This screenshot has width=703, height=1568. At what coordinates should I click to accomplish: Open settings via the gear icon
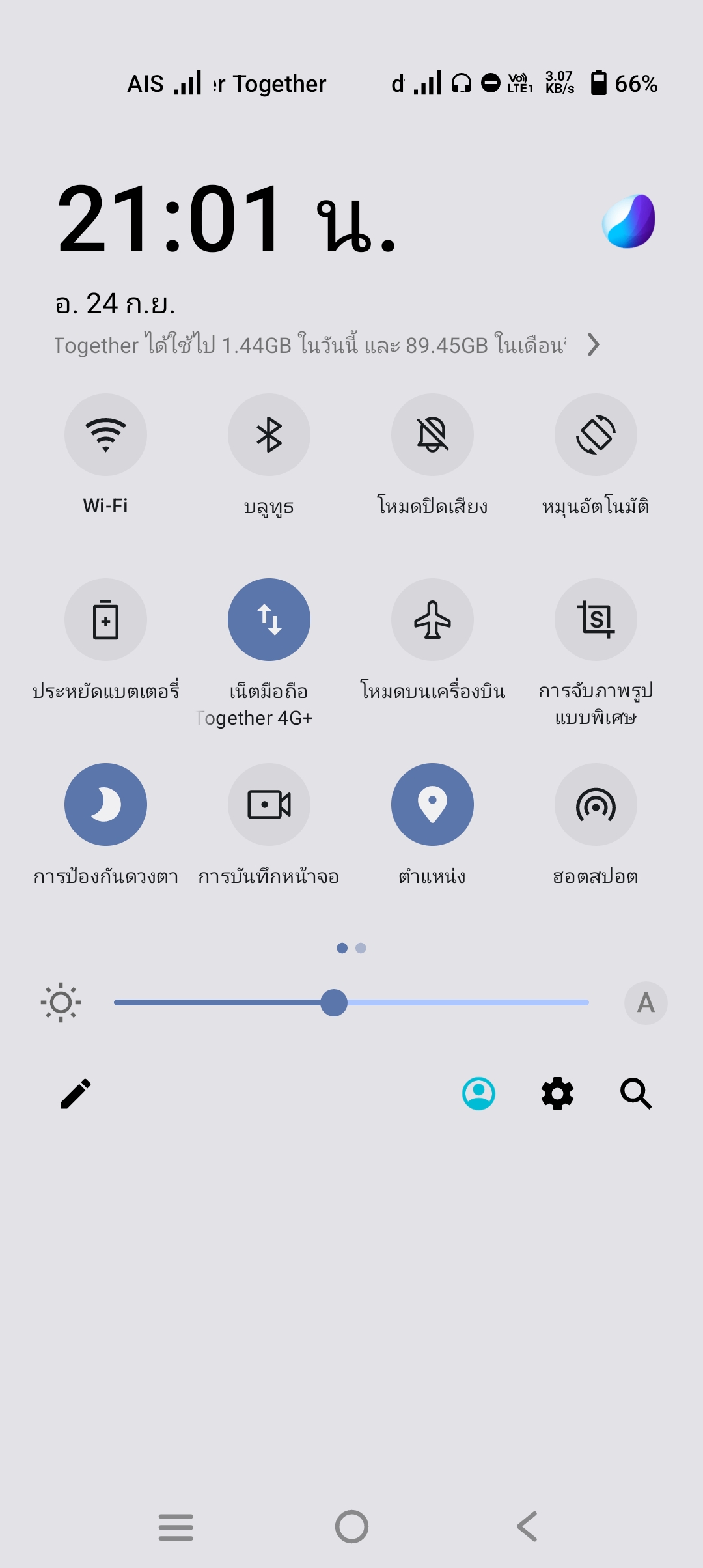click(558, 1093)
